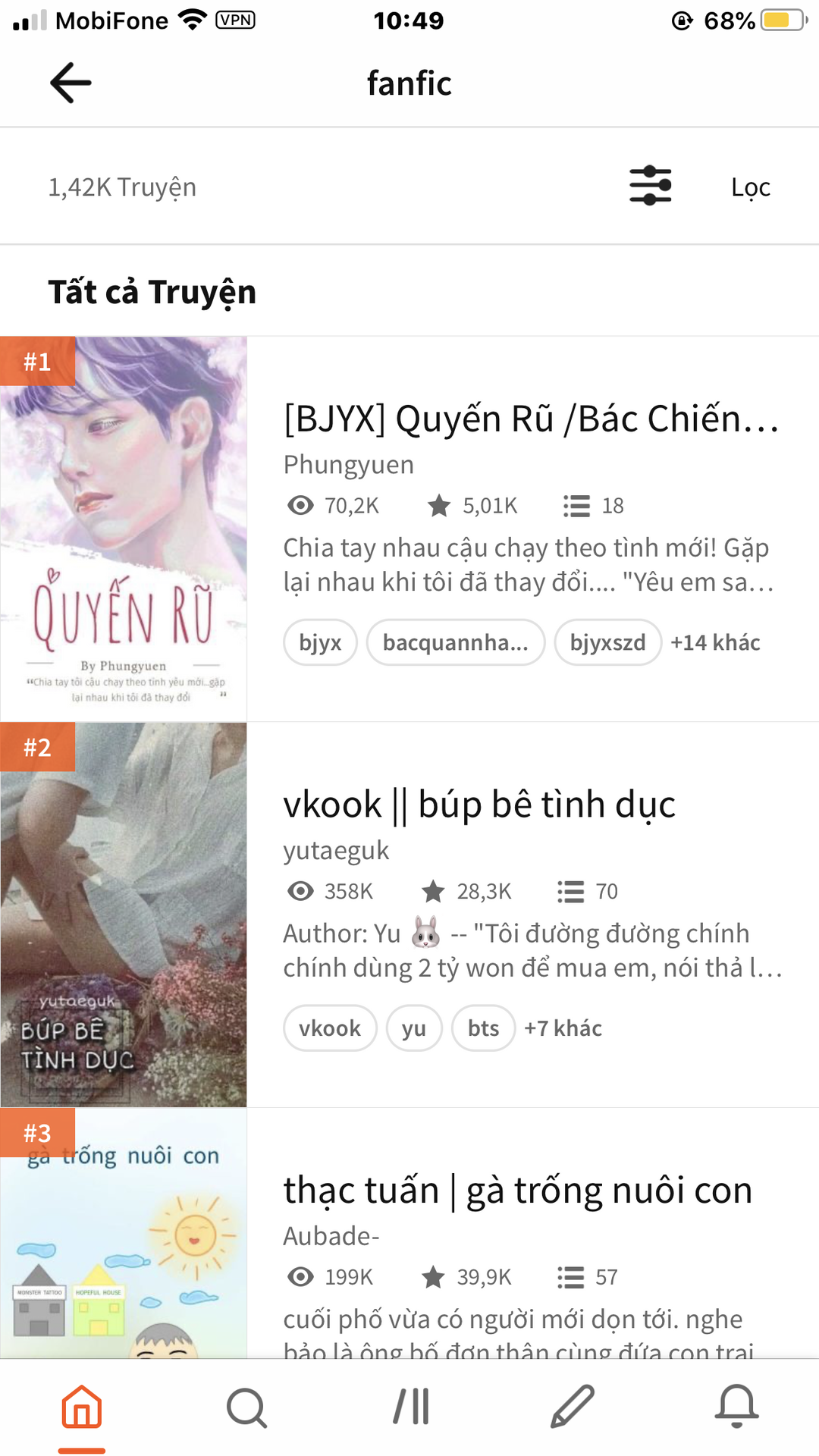The width and height of the screenshot is (819, 1456).
Task: Go back using the arrow icon
Action: (71, 83)
